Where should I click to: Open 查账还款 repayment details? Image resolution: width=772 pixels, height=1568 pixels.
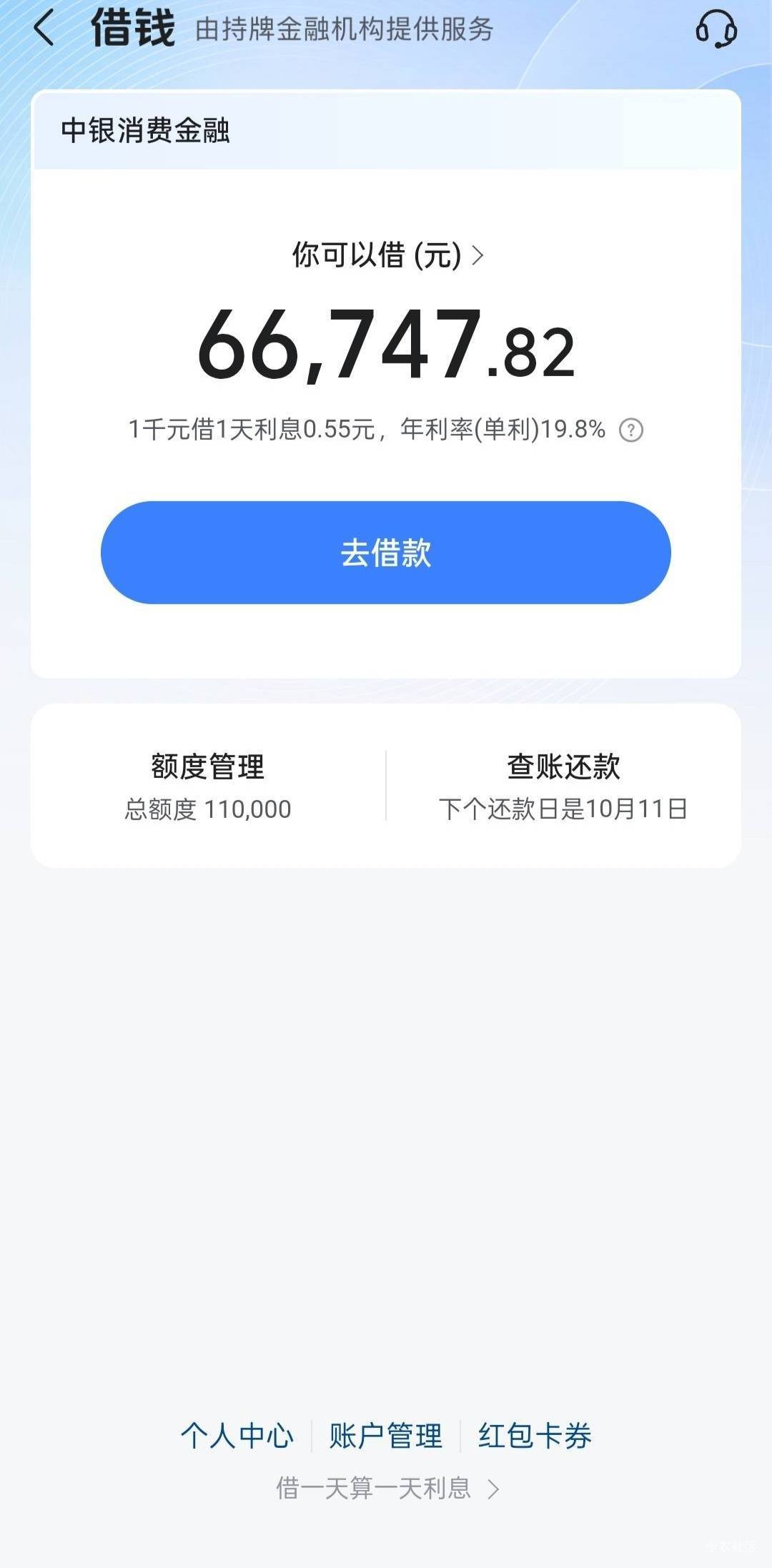[563, 786]
